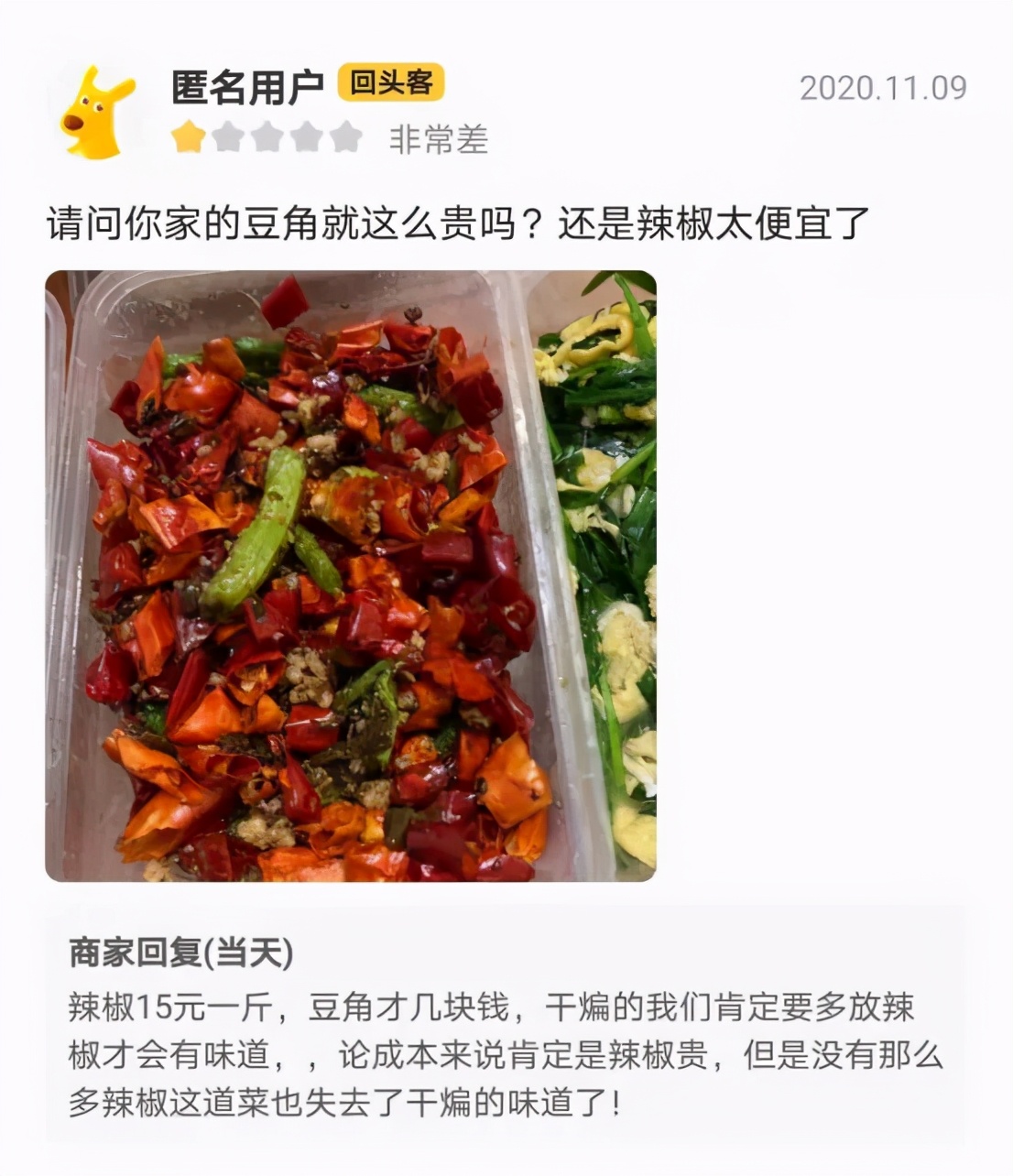Screen dimensions: 1013x1176
Task: Open the review date 2020.11.09 menu
Action: (882, 86)
